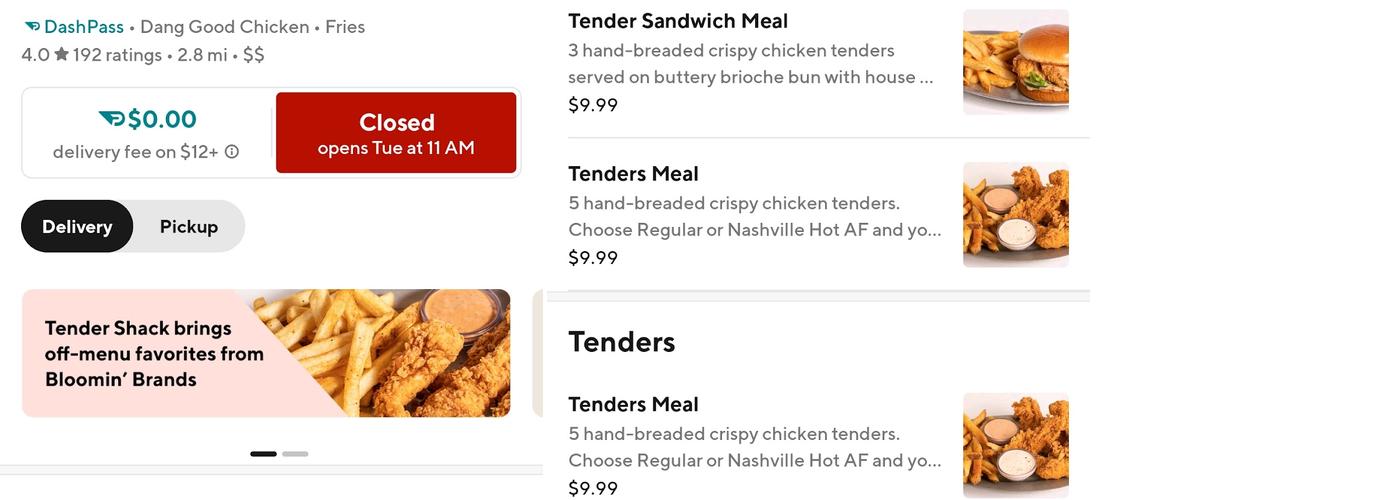Open Tenders Meal under the Tenders heading

point(818,445)
